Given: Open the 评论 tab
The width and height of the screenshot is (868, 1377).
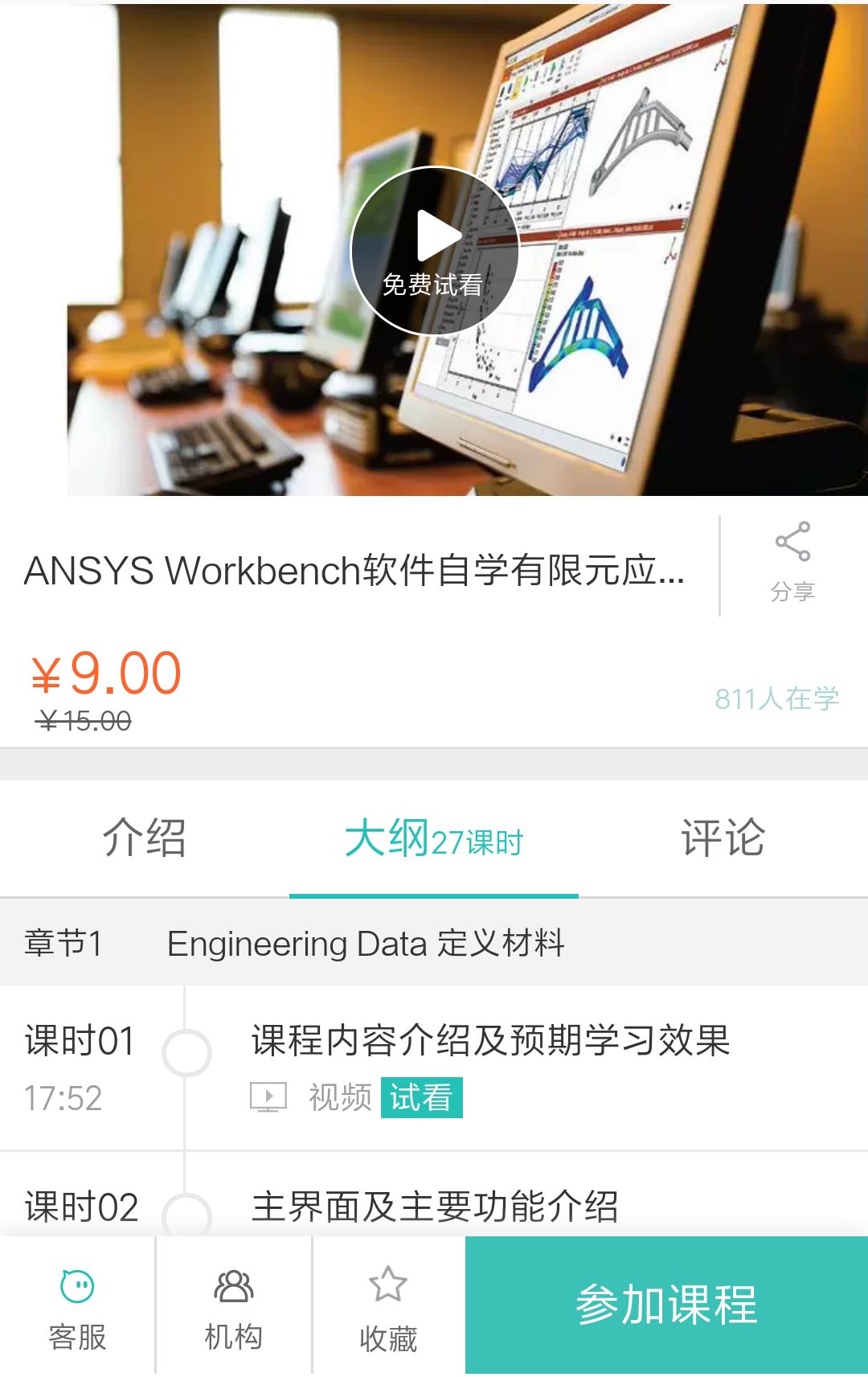Looking at the screenshot, I should pos(723,838).
